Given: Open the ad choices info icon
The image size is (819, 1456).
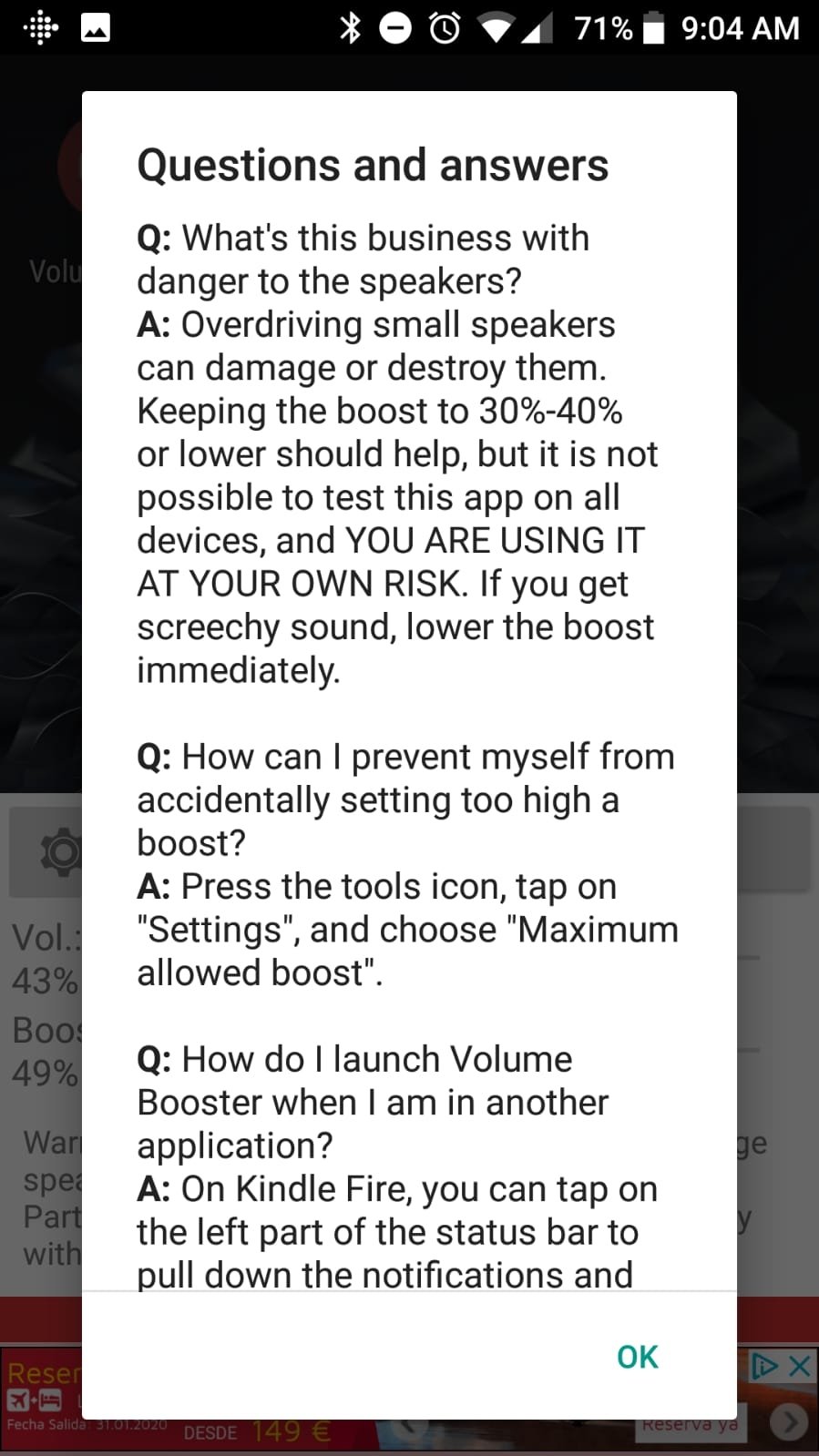Looking at the screenshot, I should pyautogui.click(x=764, y=1366).
